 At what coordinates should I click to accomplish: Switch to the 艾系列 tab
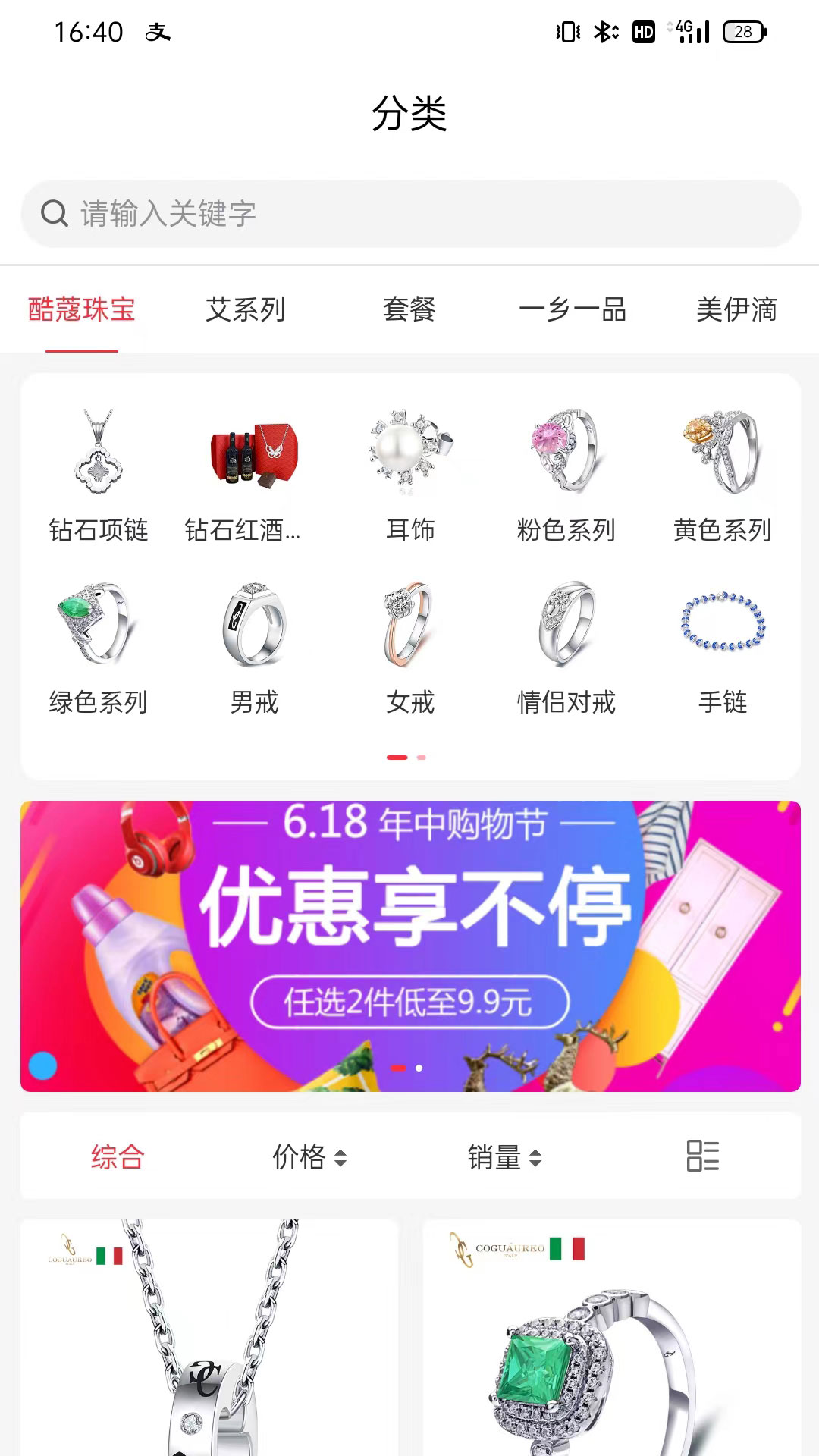click(x=245, y=309)
